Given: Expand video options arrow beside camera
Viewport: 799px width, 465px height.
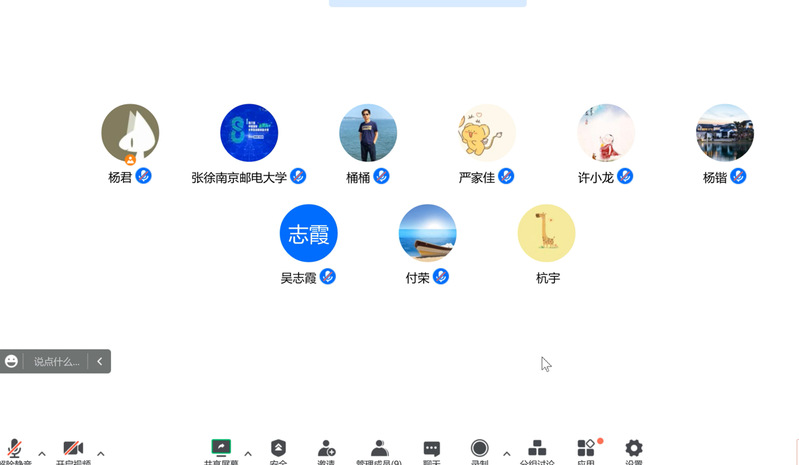Looking at the screenshot, I should pyautogui.click(x=100, y=451).
